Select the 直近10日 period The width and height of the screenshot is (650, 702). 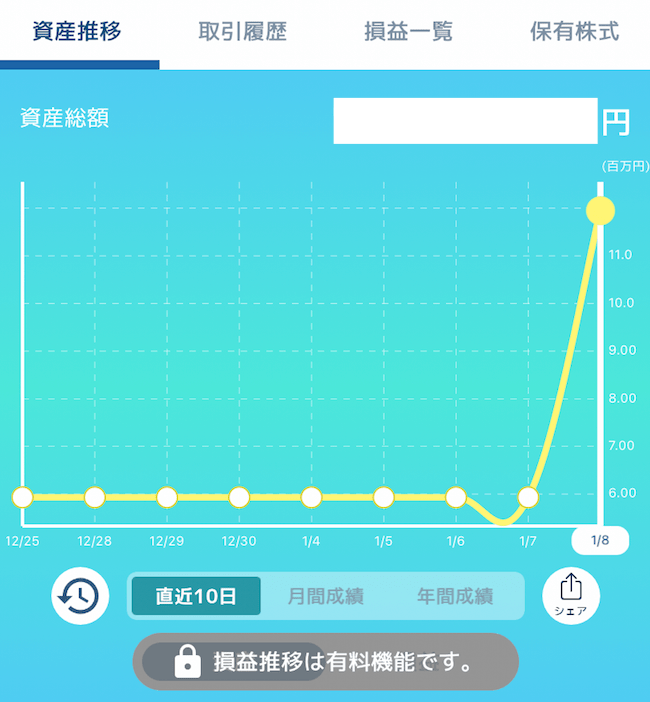195,597
